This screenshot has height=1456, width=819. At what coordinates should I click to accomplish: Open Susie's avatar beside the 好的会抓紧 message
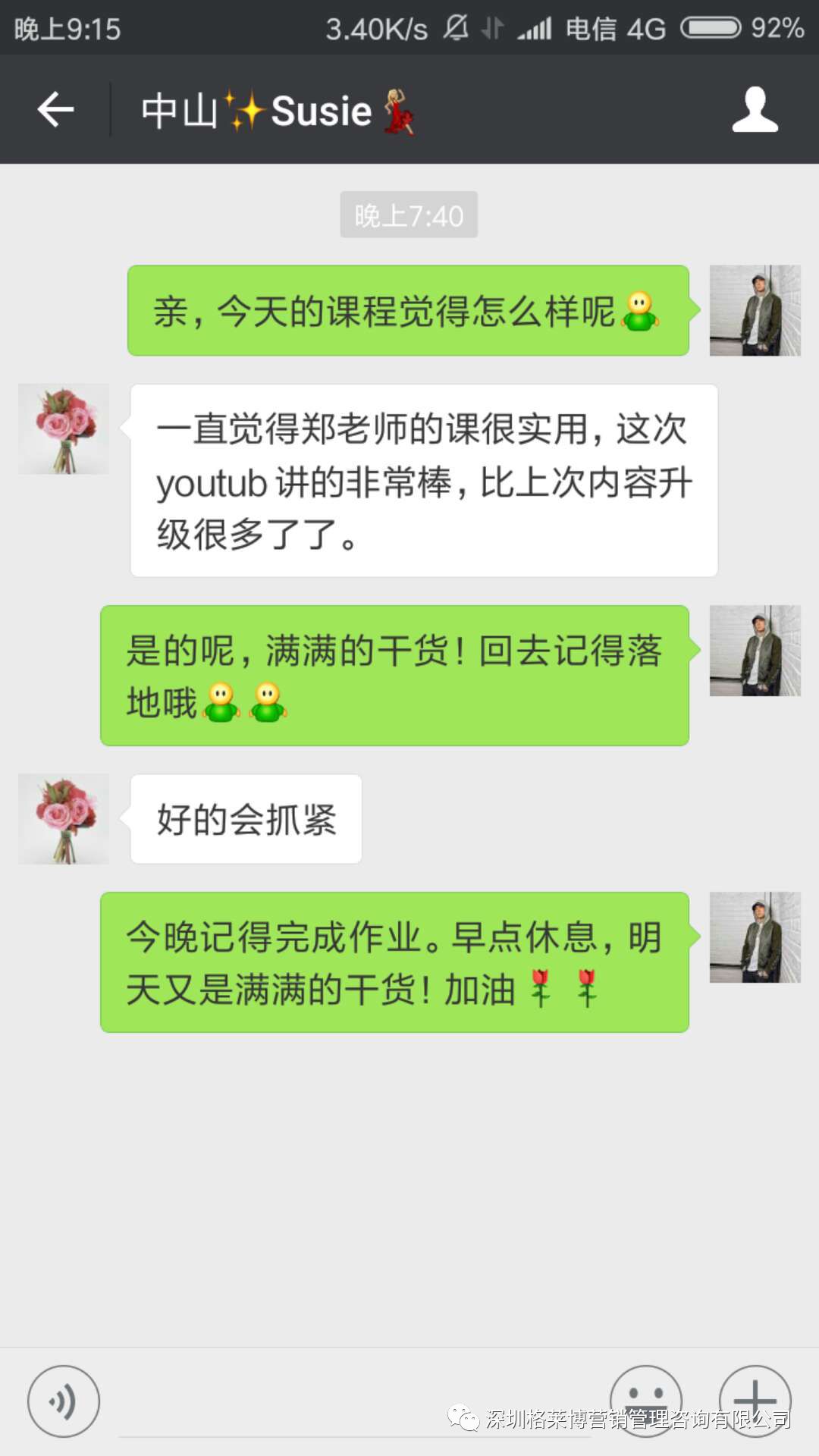pos(64,819)
